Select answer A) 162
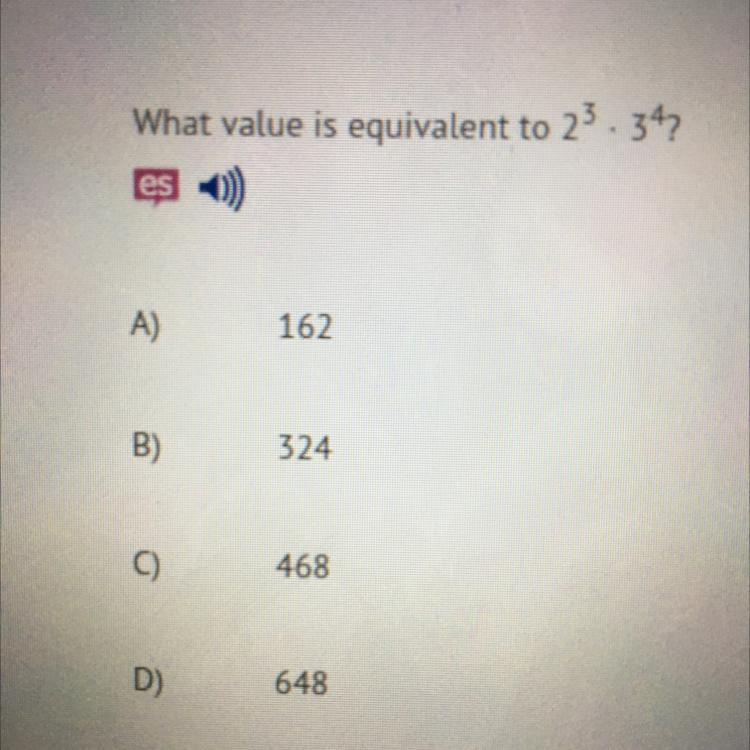 pyautogui.click(x=304, y=327)
